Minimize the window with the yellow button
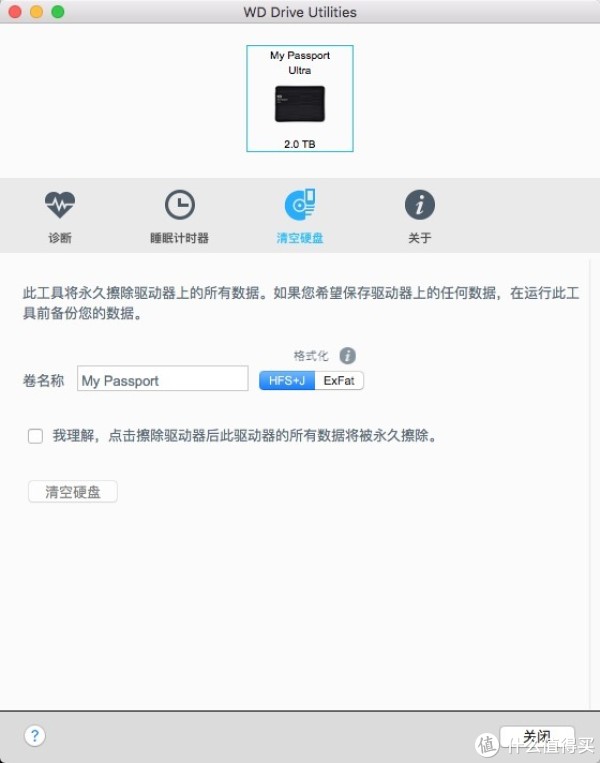This screenshot has height=763, width=600. coord(36,12)
